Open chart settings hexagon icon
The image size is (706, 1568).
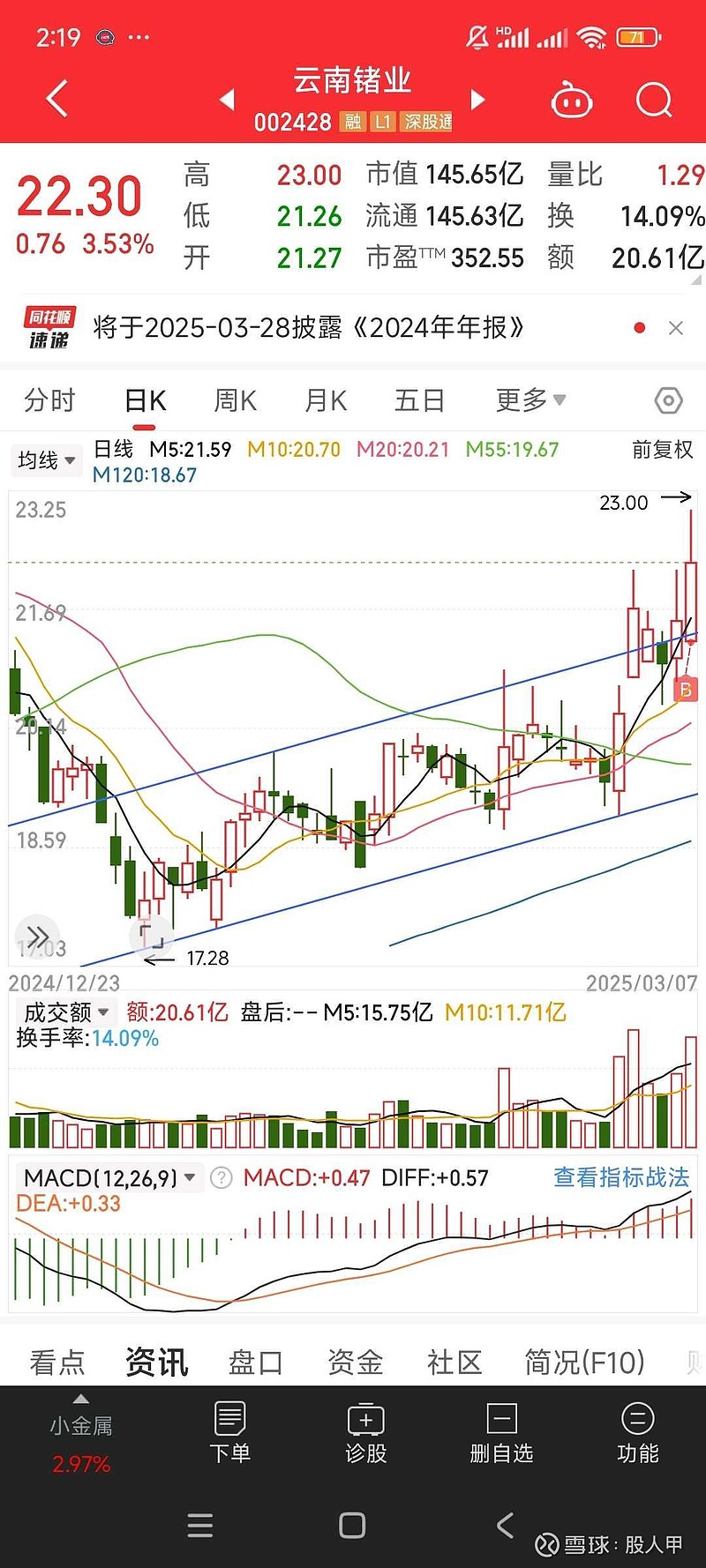tap(669, 401)
